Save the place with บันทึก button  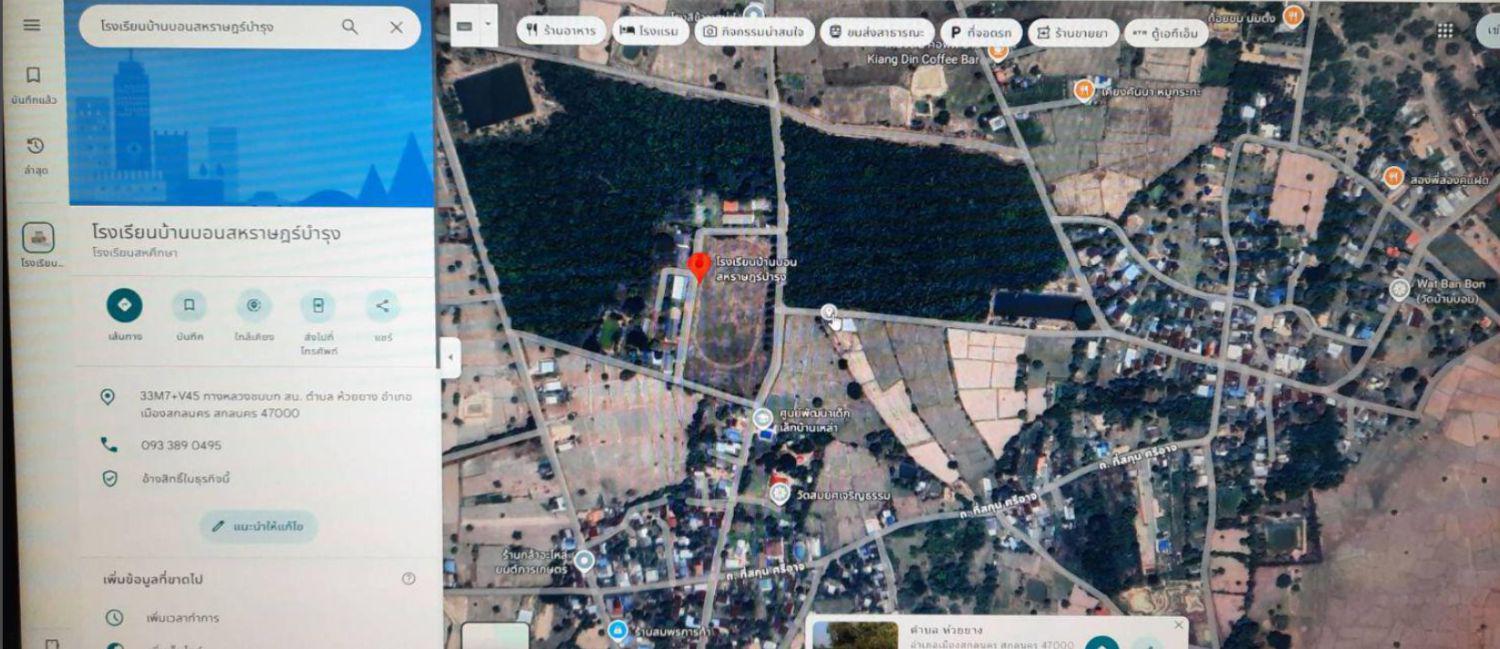click(x=189, y=315)
